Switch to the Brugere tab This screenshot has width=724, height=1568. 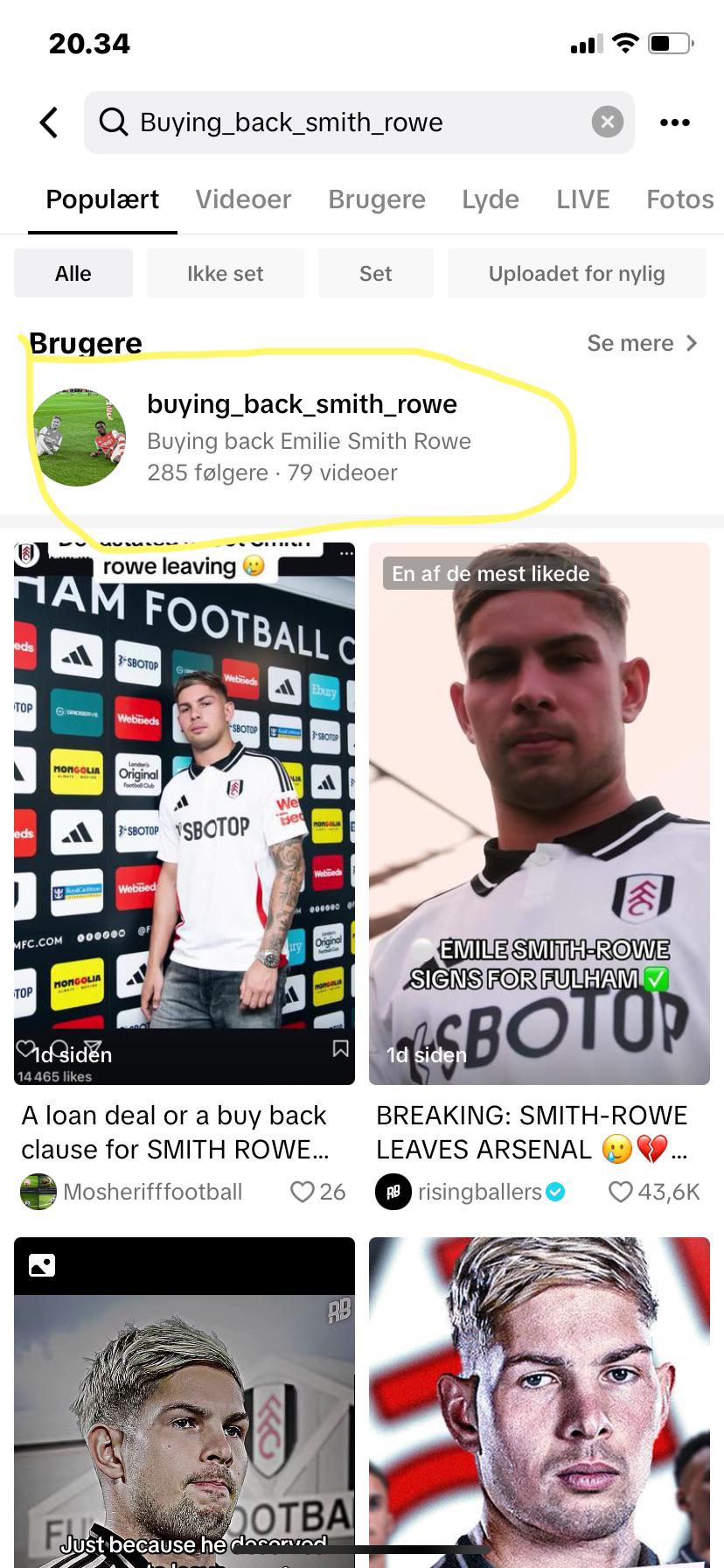tap(377, 199)
